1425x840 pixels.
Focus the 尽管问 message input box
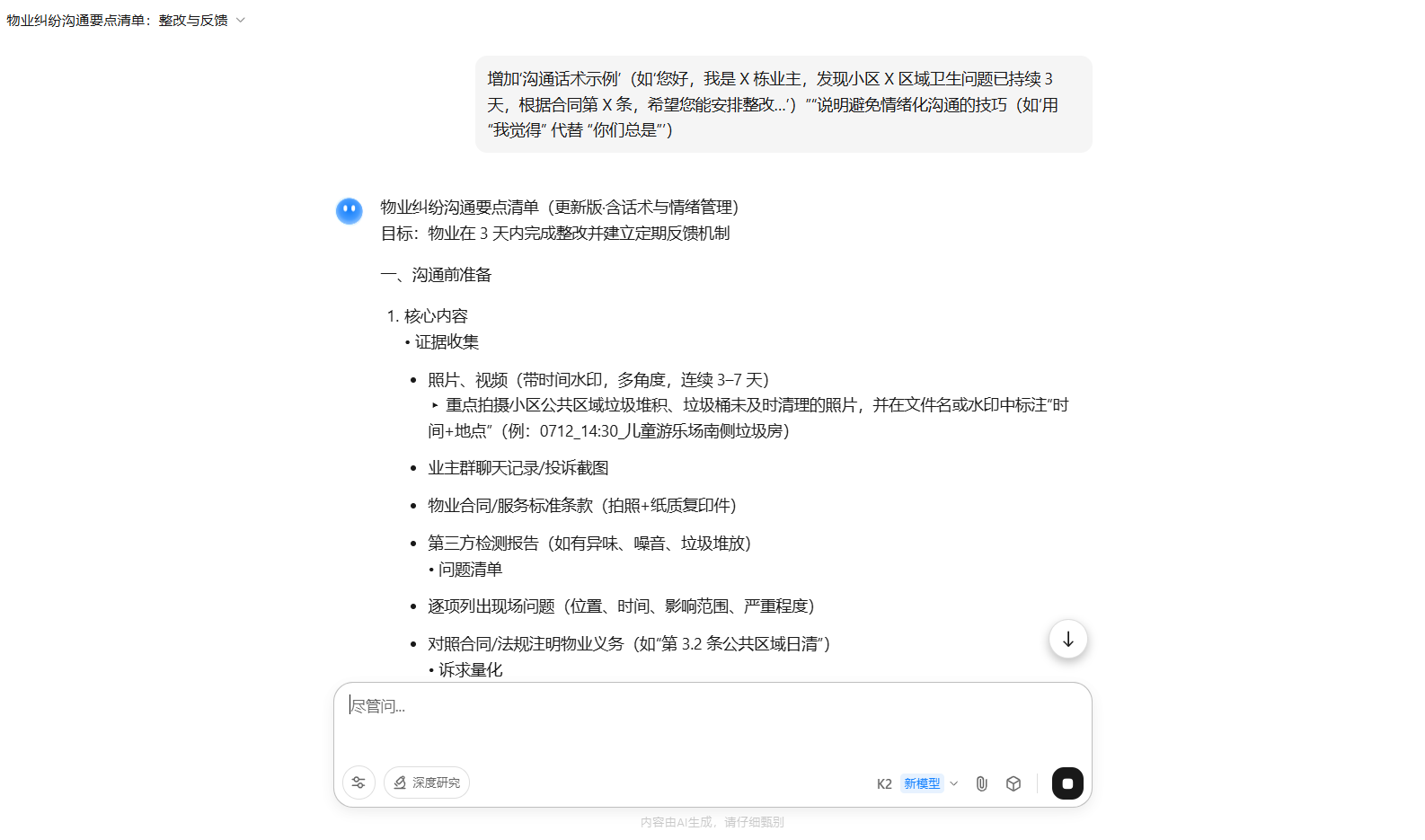point(710,719)
